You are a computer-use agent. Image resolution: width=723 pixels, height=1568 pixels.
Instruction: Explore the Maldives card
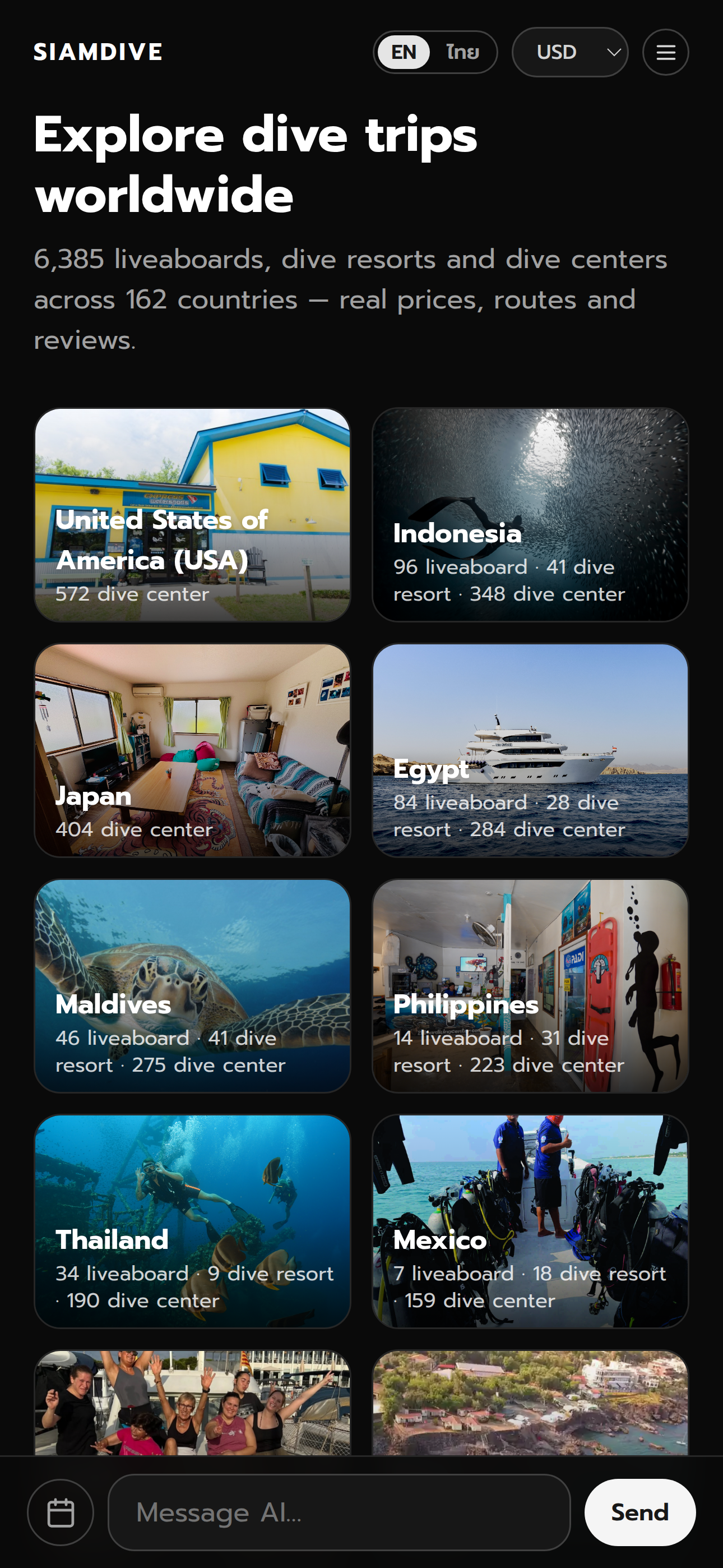point(192,985)
